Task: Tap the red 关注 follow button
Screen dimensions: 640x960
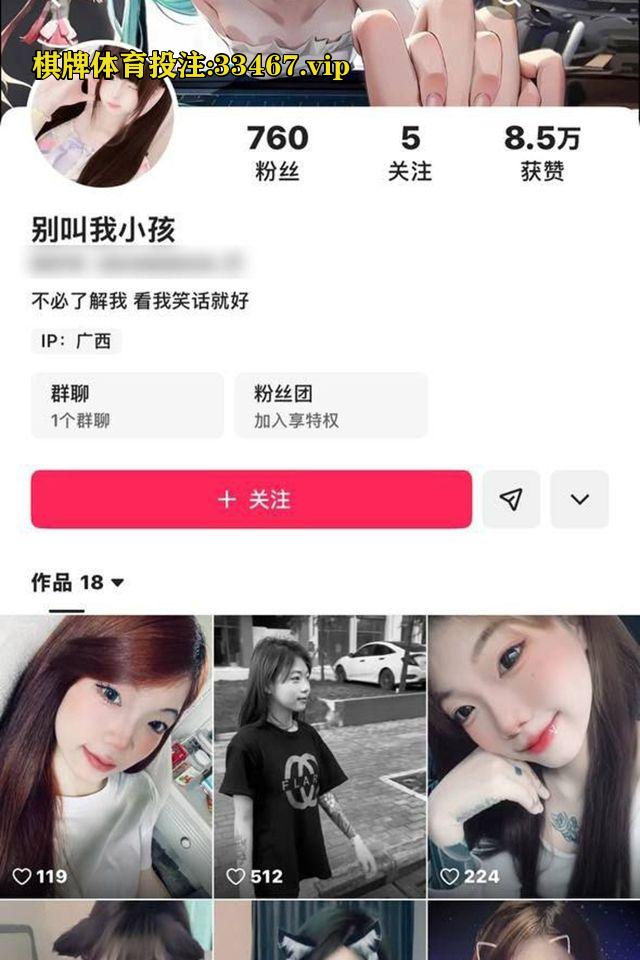Action: pos(251,499)
